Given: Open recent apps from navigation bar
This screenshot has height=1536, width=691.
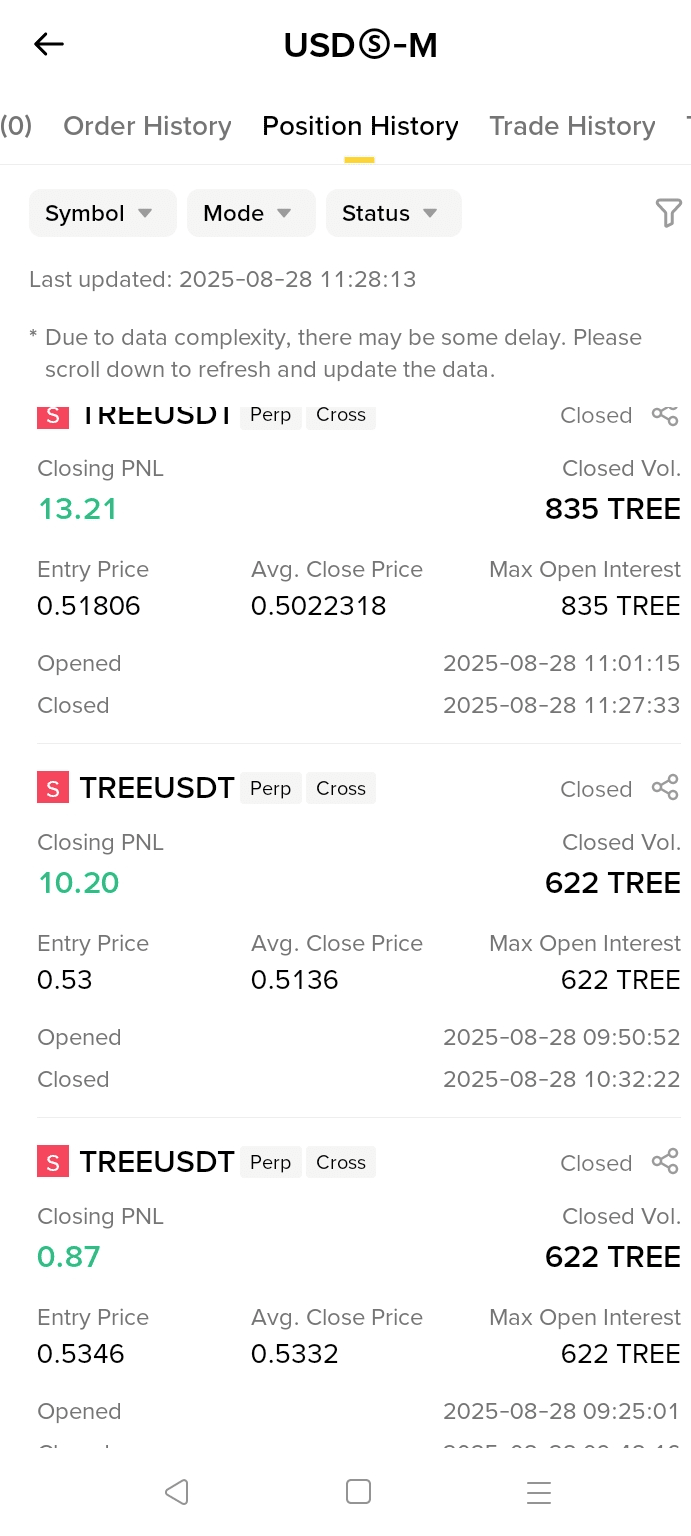Looking at the screenshot, I should pos(539,1492).
